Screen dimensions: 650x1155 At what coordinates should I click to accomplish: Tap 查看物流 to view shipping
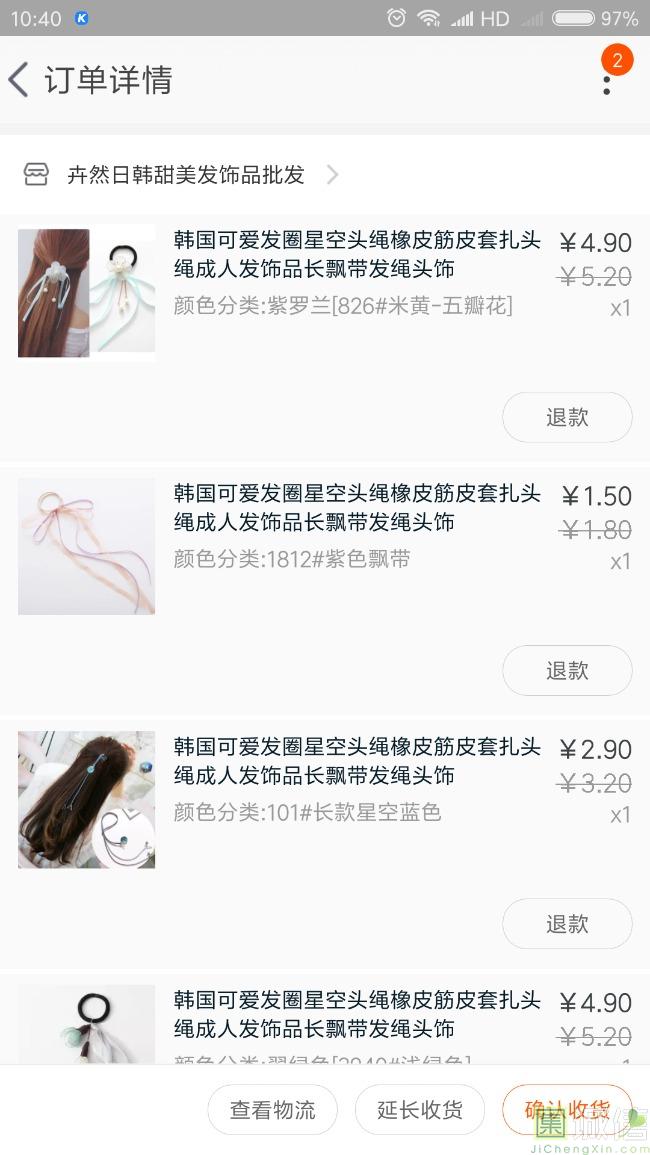[x=272, y=1109]
